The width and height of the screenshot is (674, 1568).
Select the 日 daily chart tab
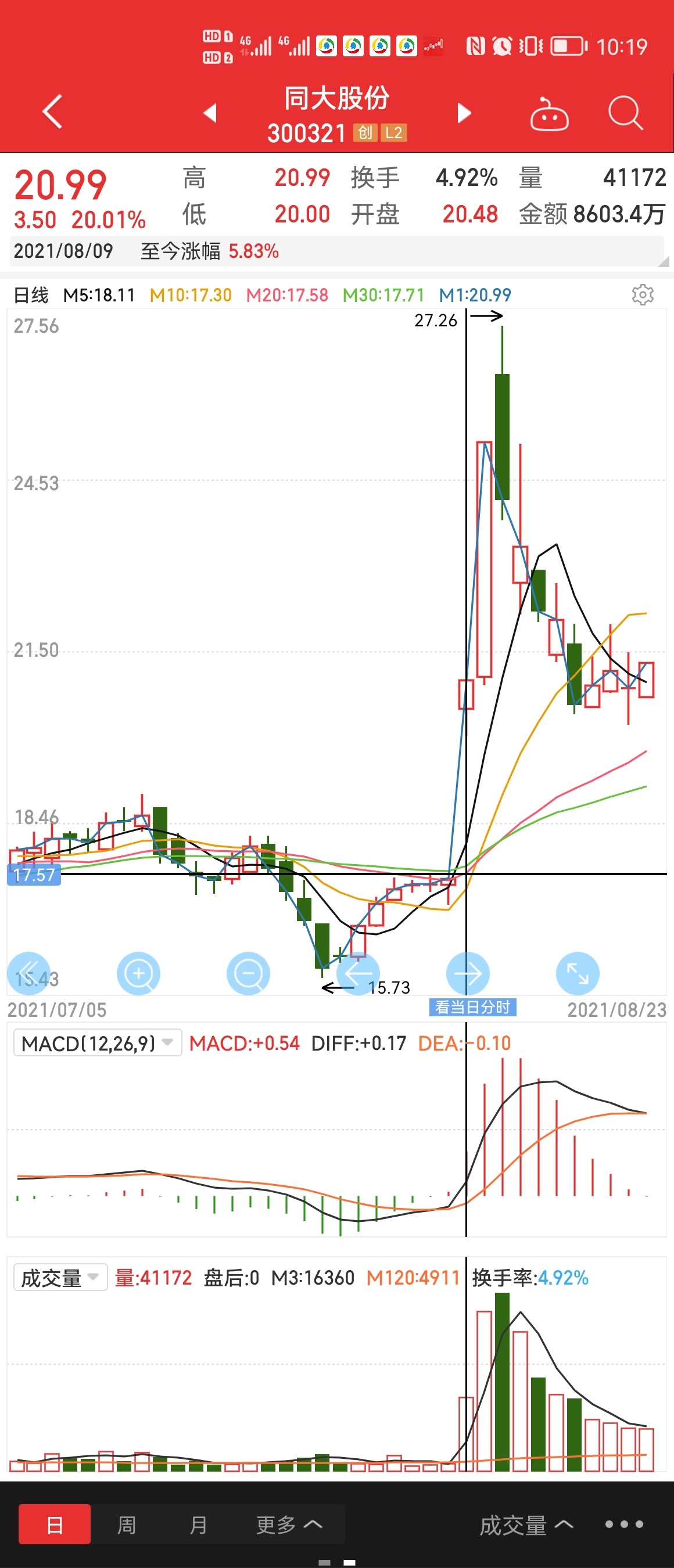click(x=55, y=1524)
